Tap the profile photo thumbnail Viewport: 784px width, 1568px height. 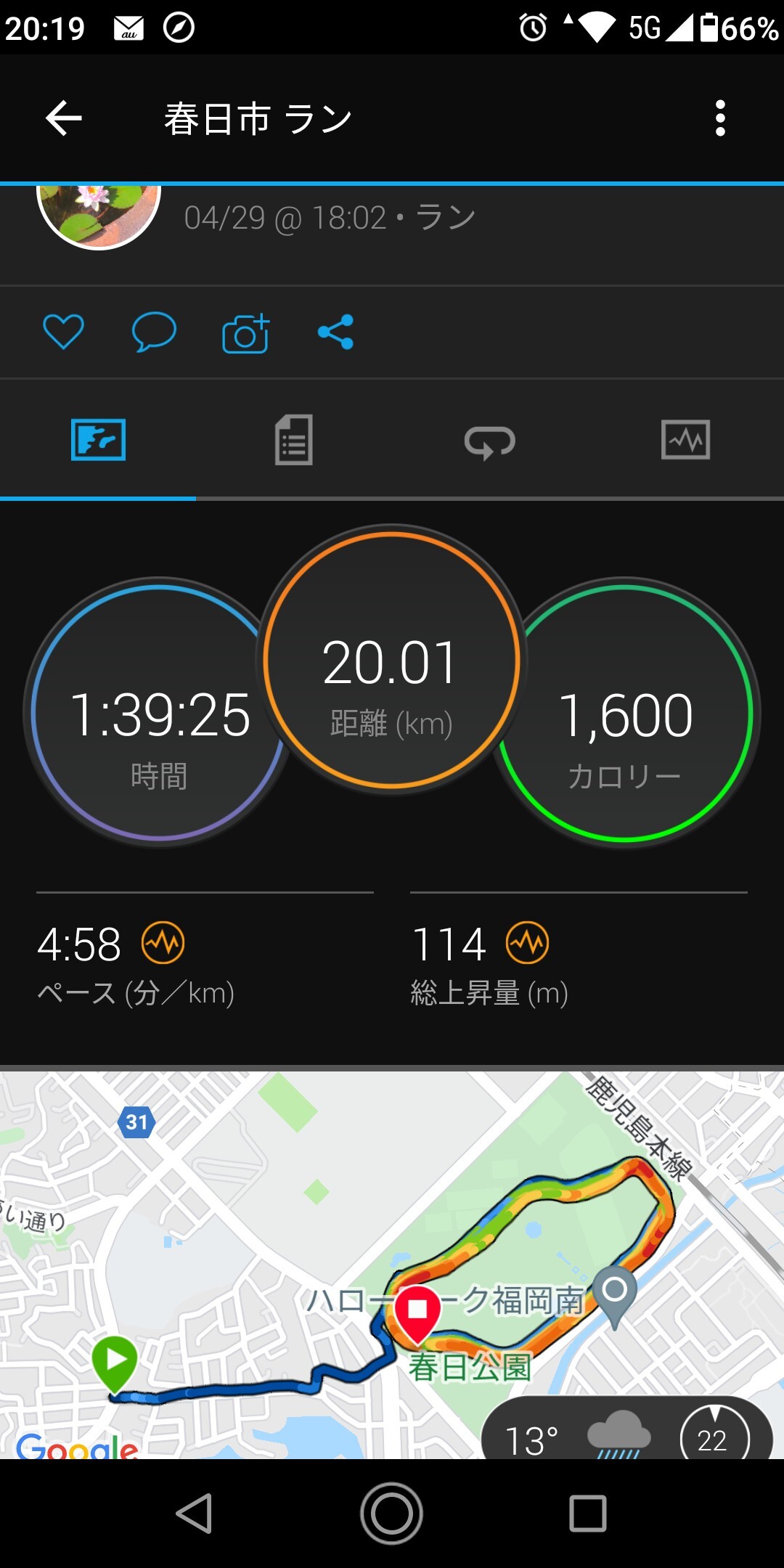(x=98, y=216)
